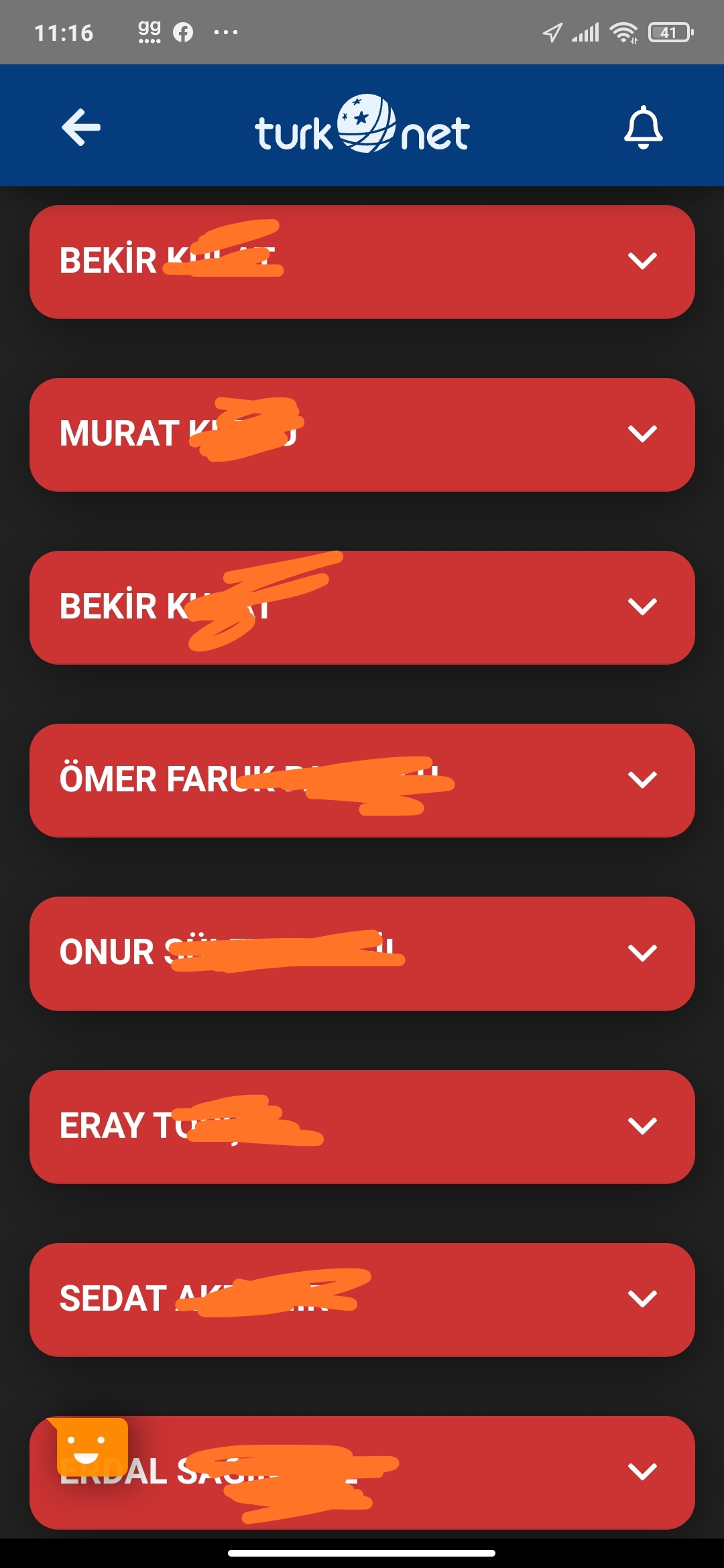Expand the ERDAL row via its chevron
The image size is (724, 1568).
(642, 1472)
